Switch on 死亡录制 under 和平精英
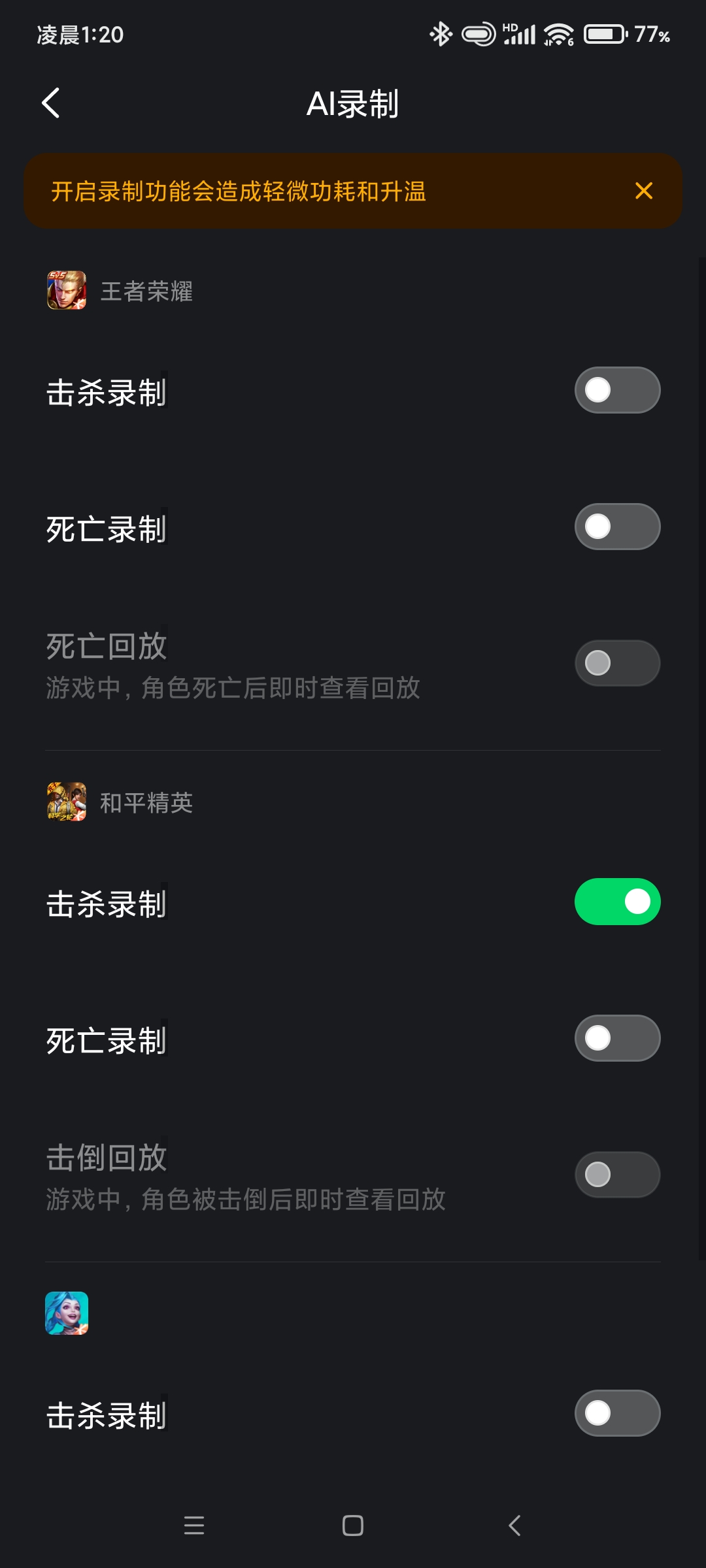706x1568 pixels. pyautogui.click(x=618, y=1038)
